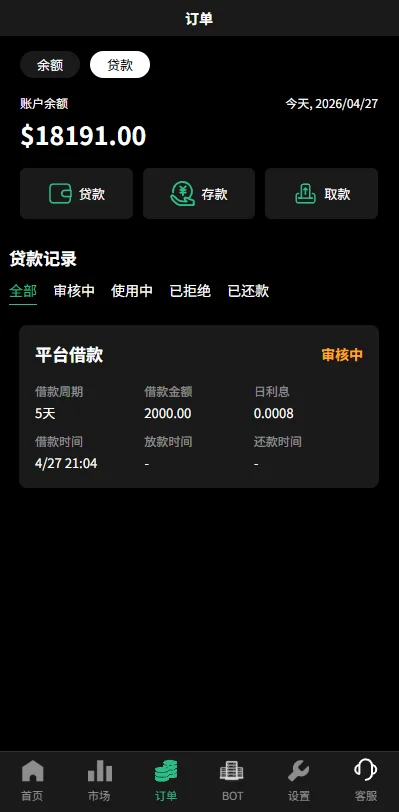Show 全部 loan records
The image size is (399, 812).
23,291
